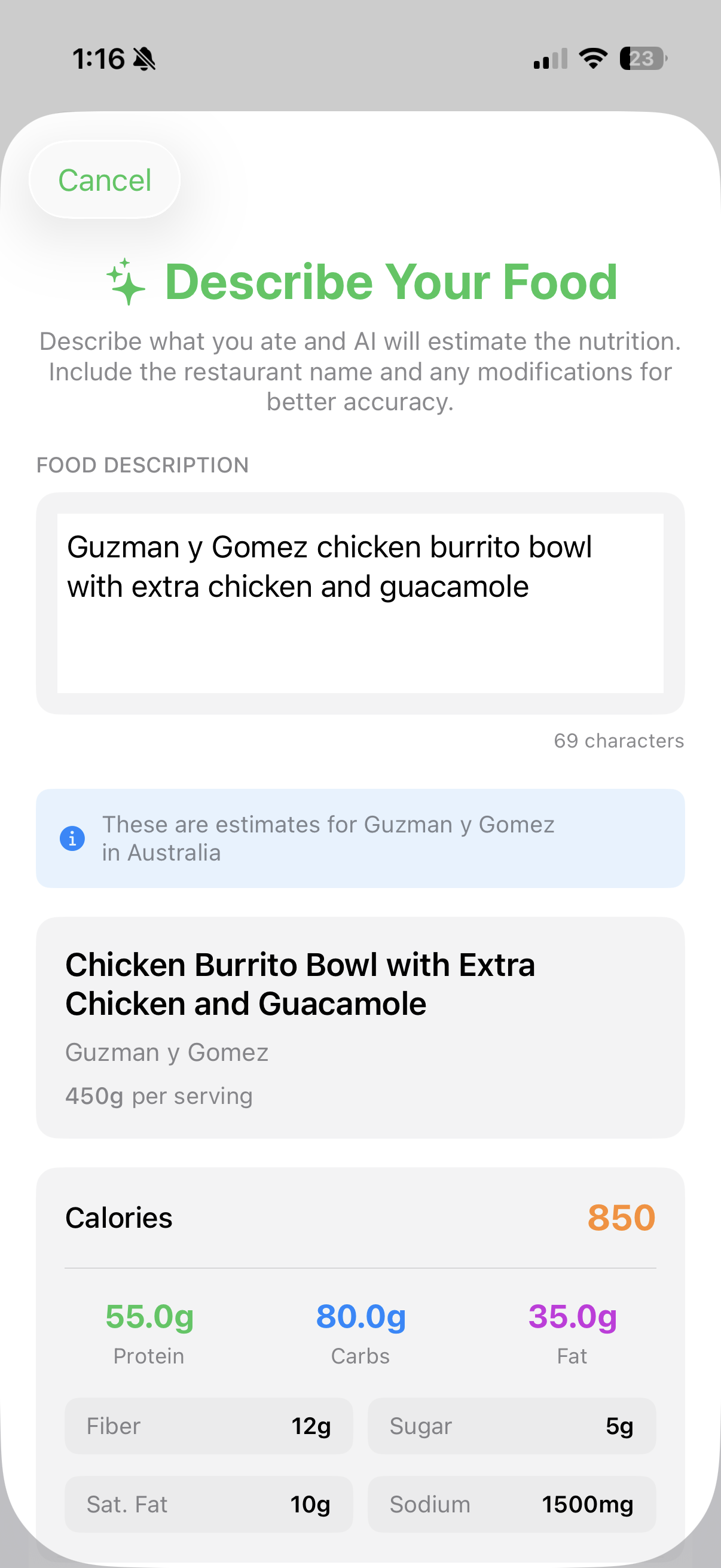Open the food description text field
The height and width of the screenshot is (1568, 721).
pos(360,603)
